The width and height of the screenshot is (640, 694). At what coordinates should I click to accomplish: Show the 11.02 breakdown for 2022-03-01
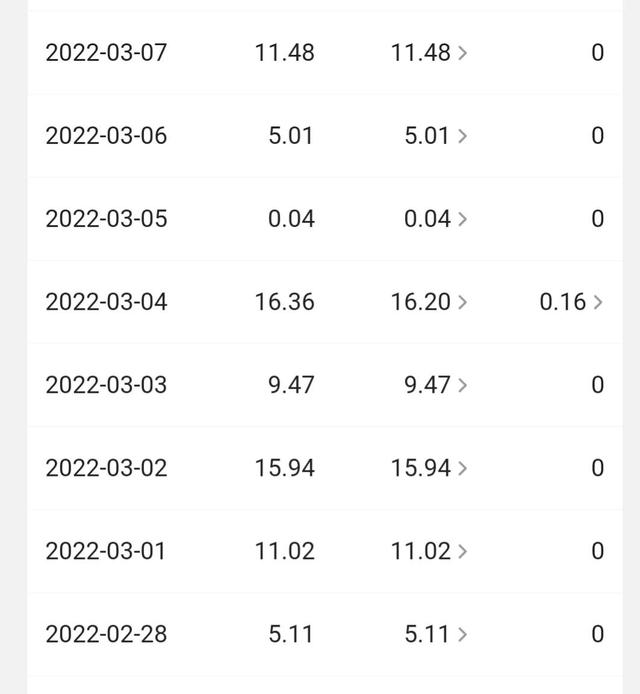429,551
